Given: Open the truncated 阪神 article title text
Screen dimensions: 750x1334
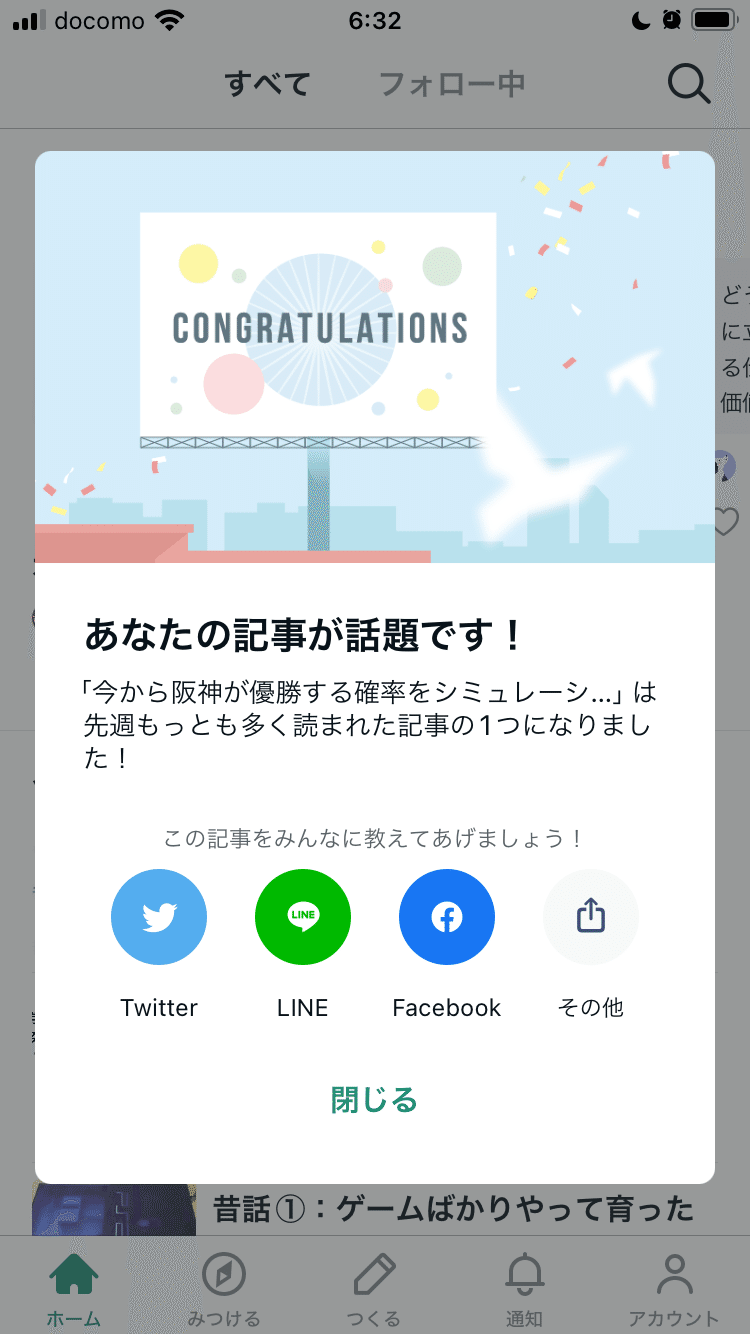Looking at the screenshot, I should click(373, 692).
